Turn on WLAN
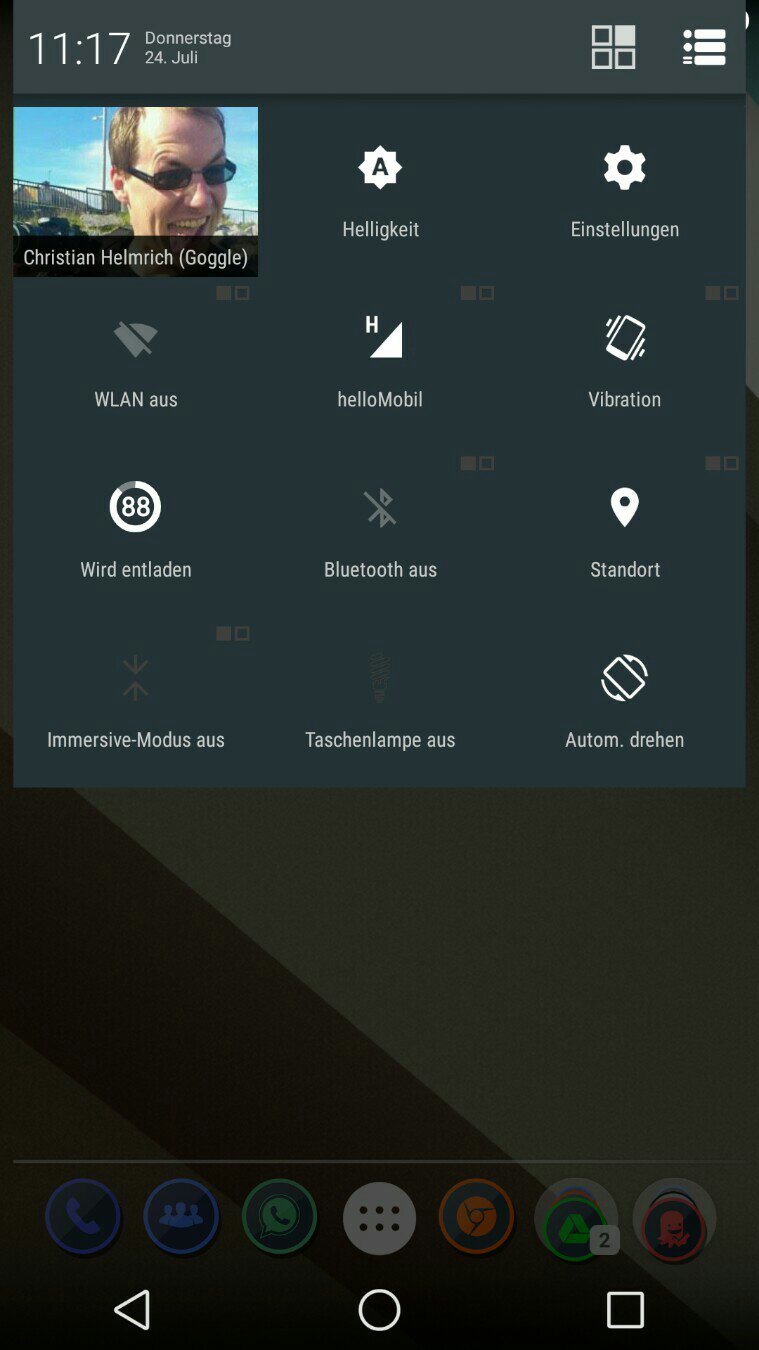Image resolution: width=759 pixels, height=1350 pixels. (x=135, y=361)
